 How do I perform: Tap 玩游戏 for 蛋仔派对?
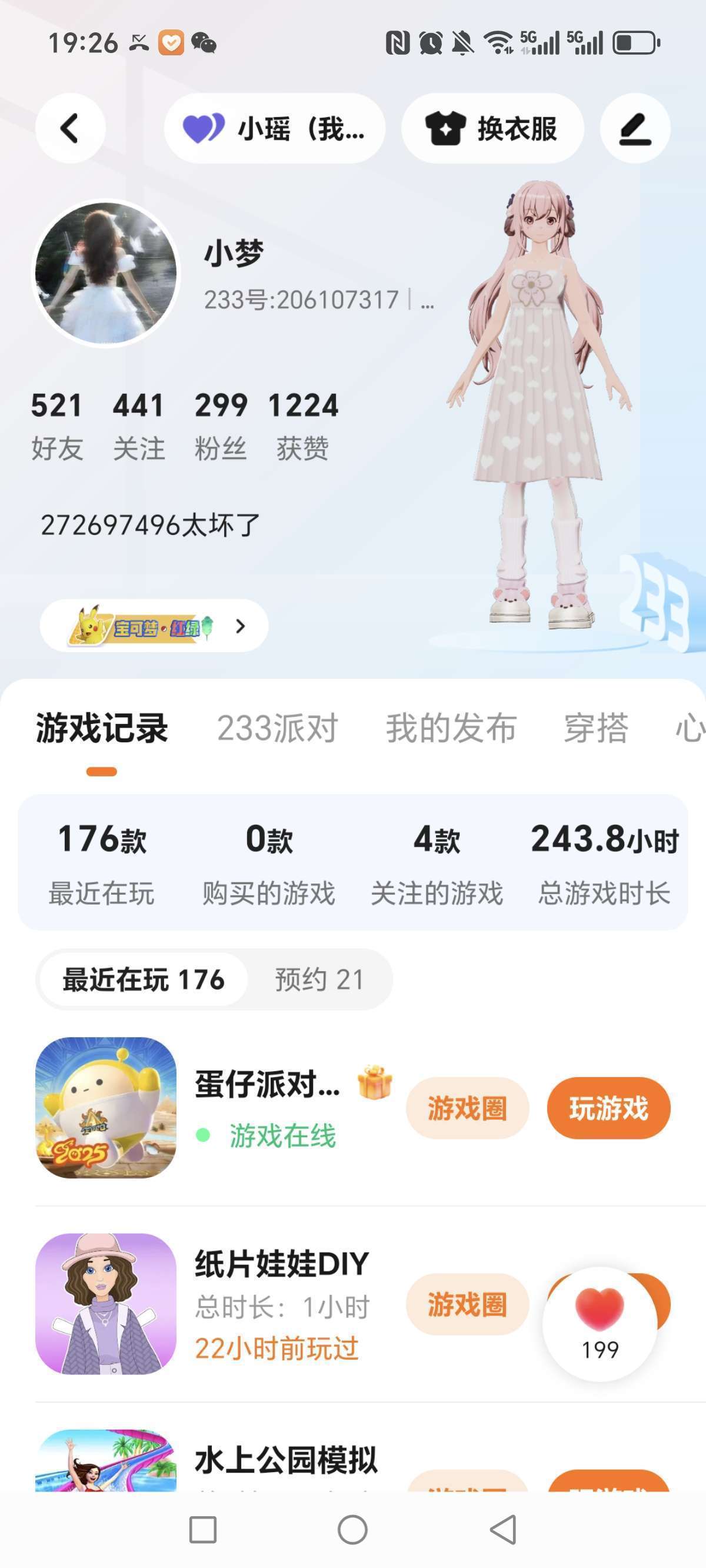[x=608, y=1108]
